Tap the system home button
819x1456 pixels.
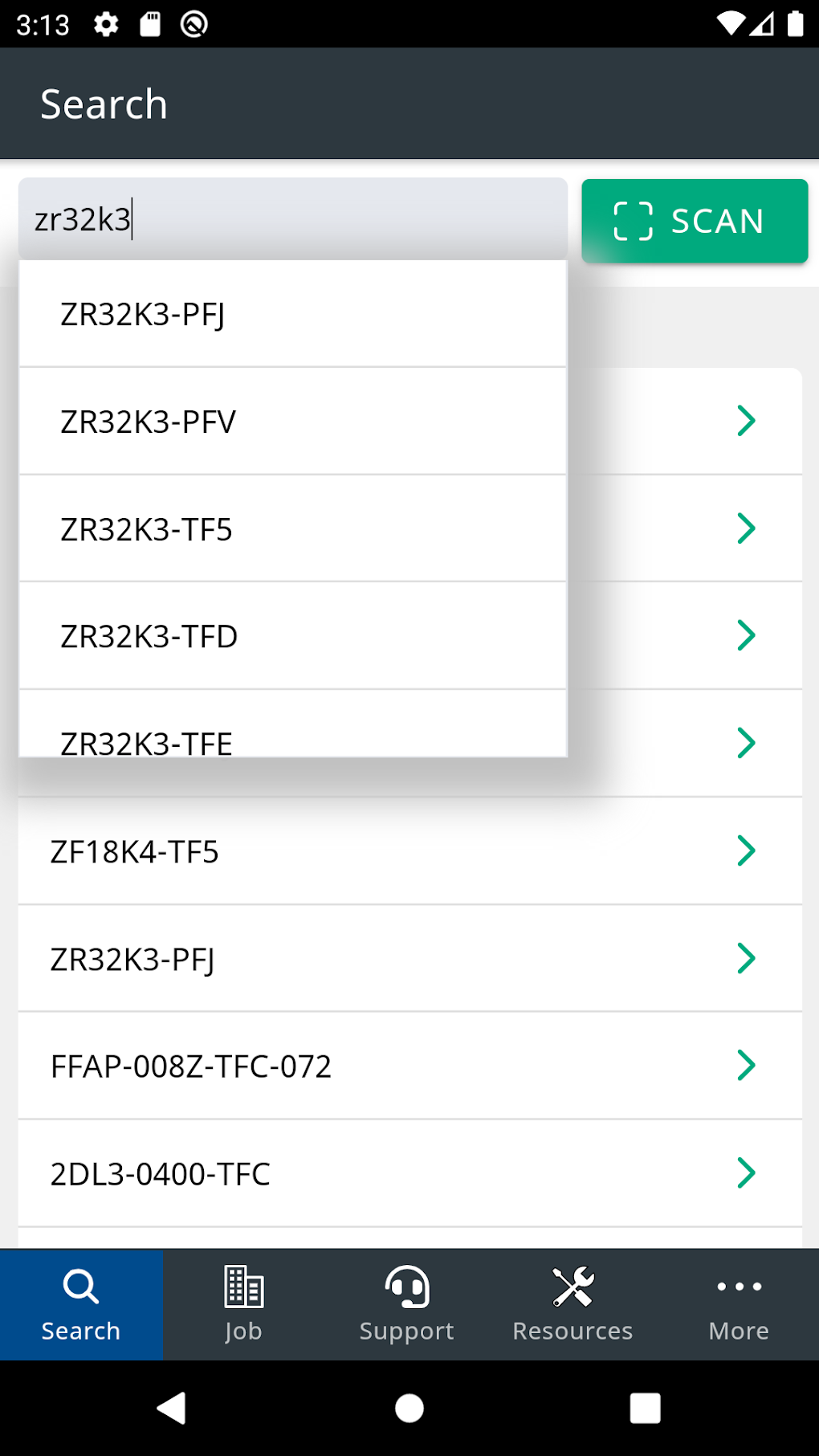[409, 1408]
